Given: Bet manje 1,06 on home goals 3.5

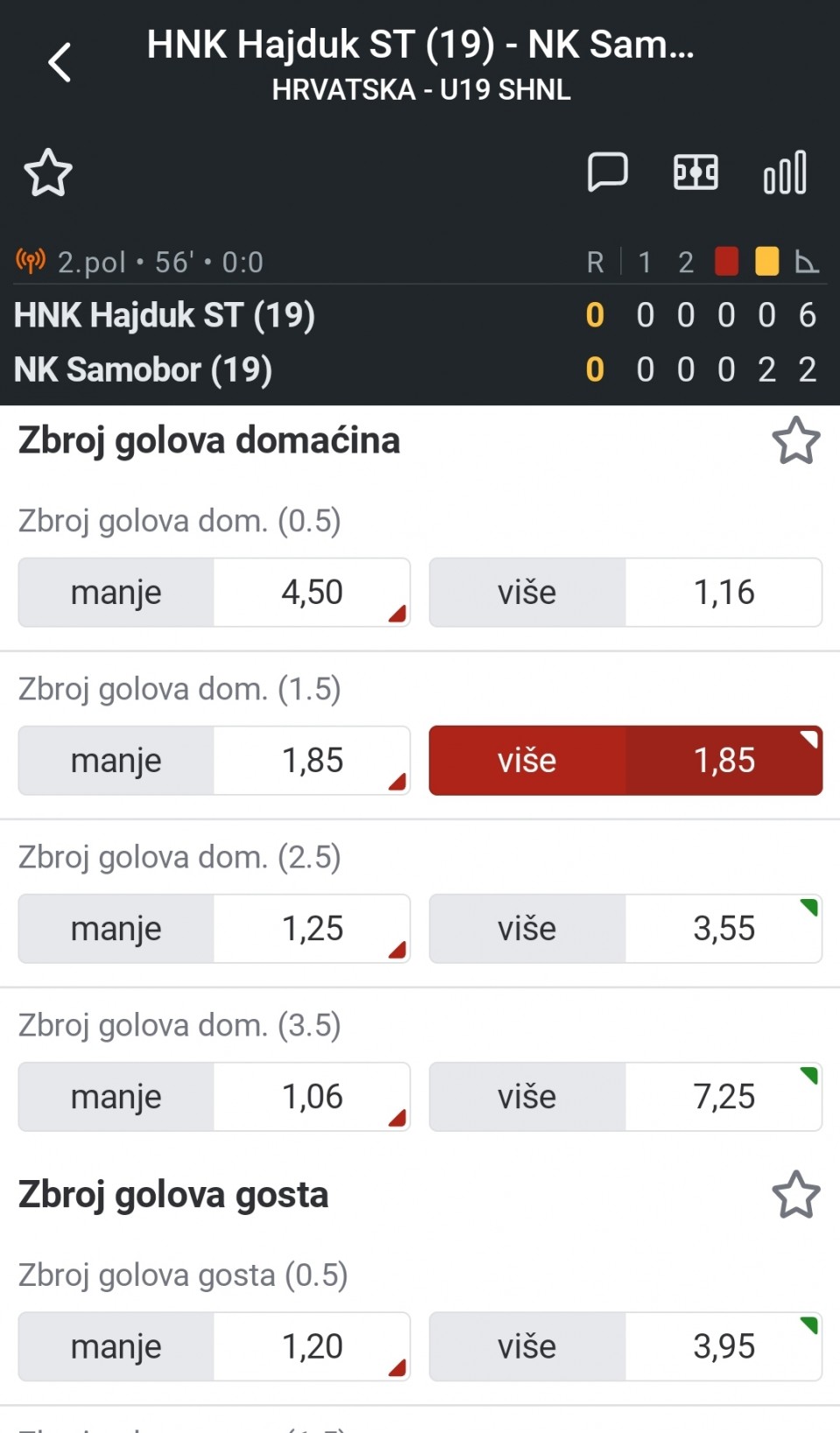Looking at the screenshot, I should pyautogui.click(x=214, y=1097).
